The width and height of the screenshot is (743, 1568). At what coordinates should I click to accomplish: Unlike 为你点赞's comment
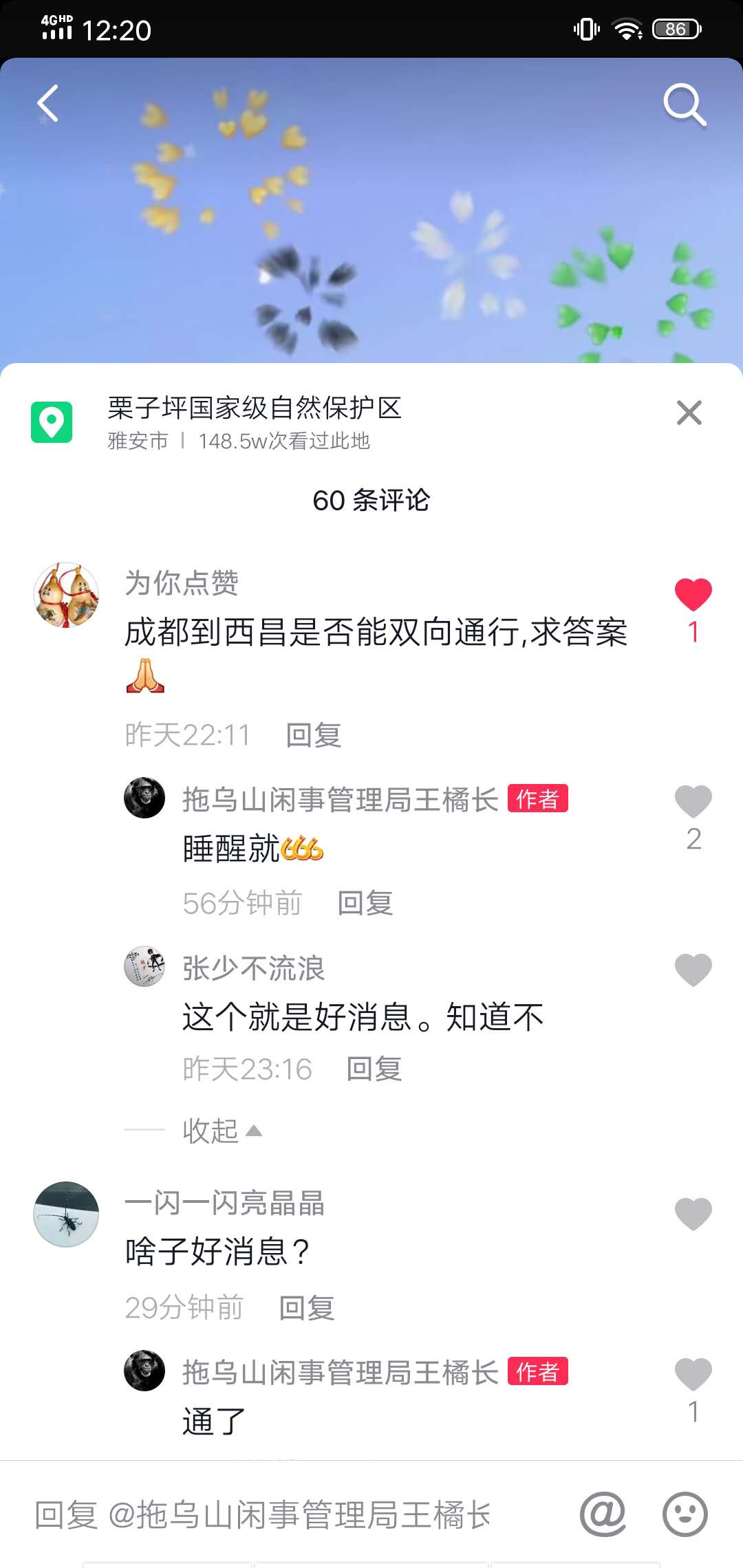click(693, 596)
